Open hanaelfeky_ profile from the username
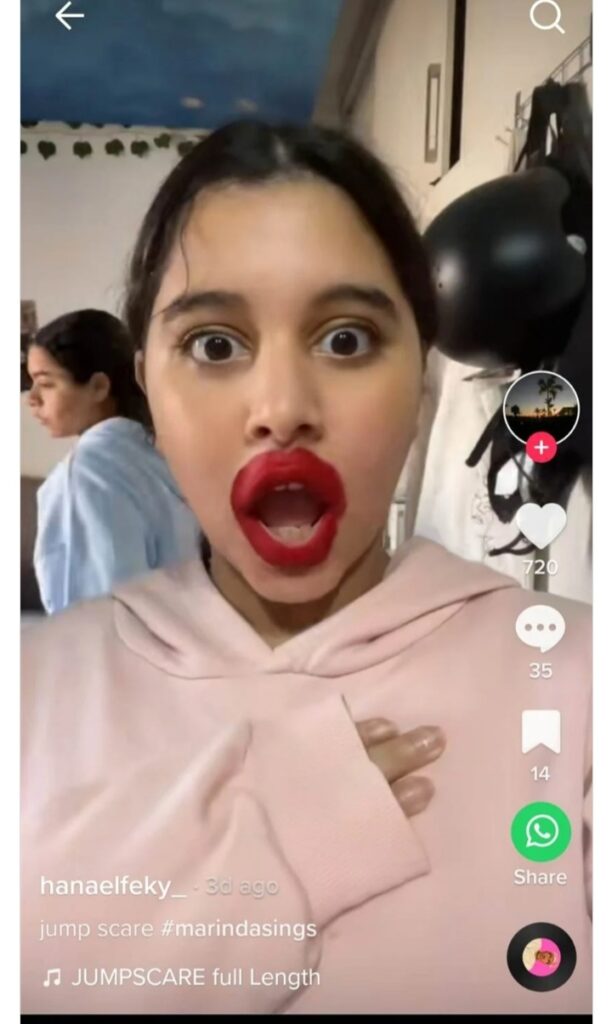 point(113,885)
